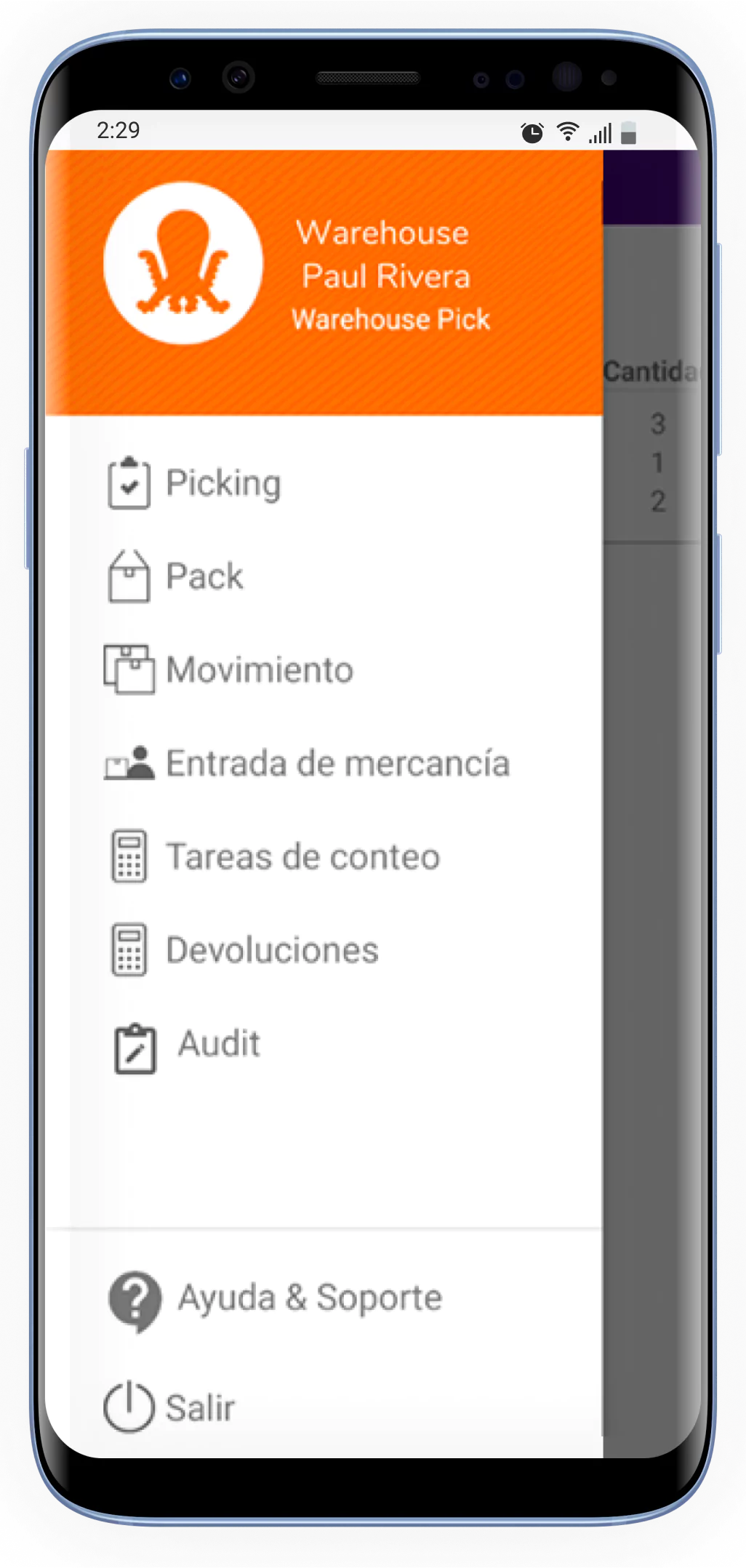The width and height of the screenshot is (746, 1568).
Task: Open the Picking menu item
Action: point(324,483)
